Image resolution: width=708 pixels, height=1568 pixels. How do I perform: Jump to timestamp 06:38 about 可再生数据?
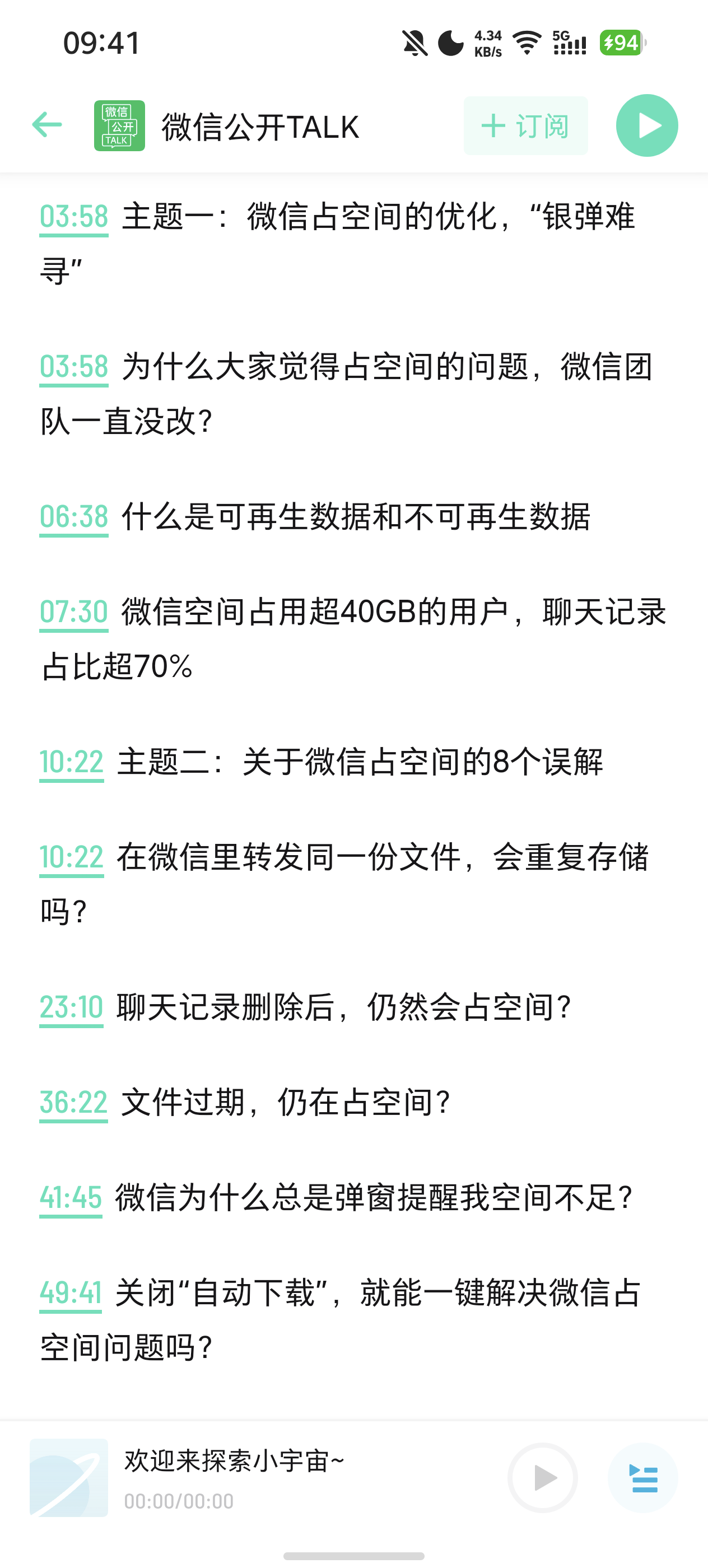coord(74,517)
